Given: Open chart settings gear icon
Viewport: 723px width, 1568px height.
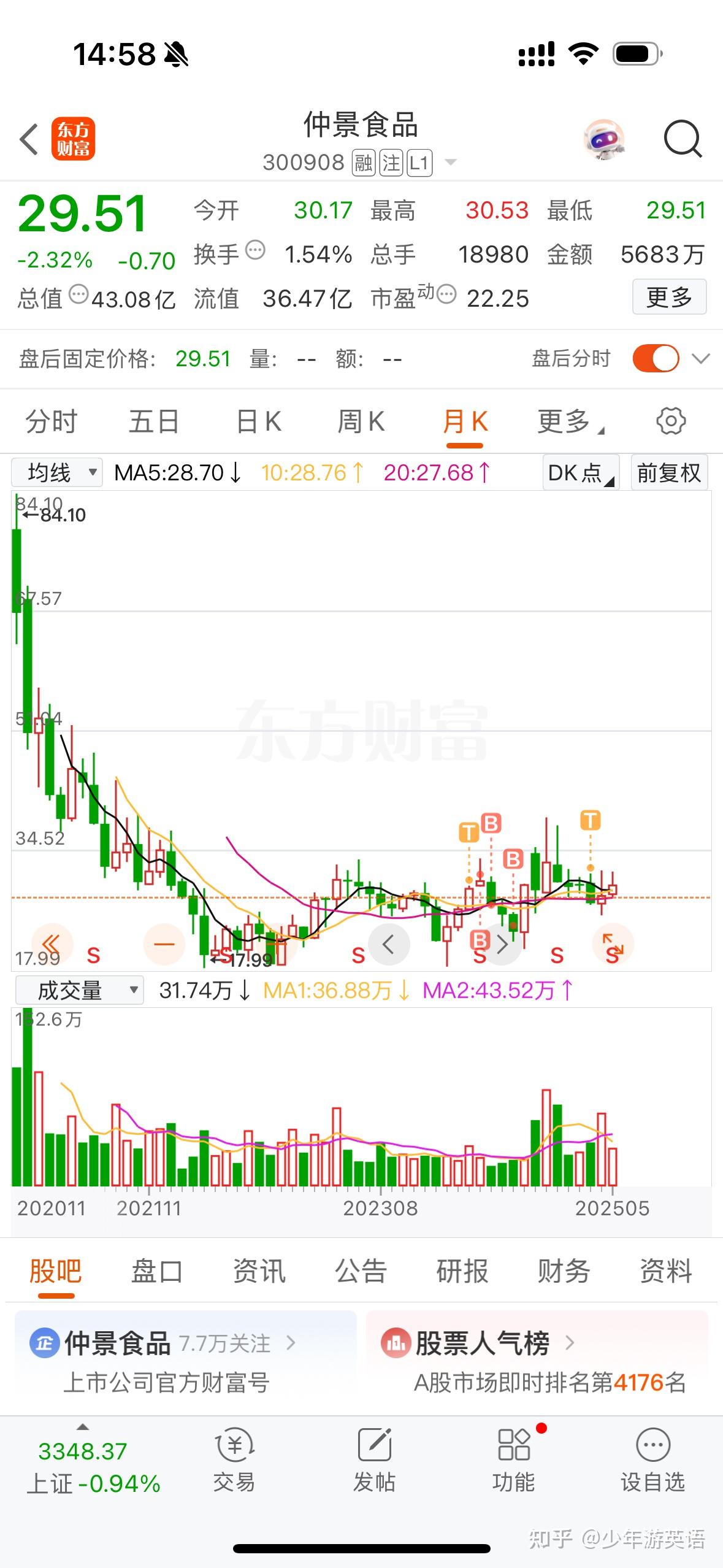Looking at the screenshot, I should pos(671,421).
